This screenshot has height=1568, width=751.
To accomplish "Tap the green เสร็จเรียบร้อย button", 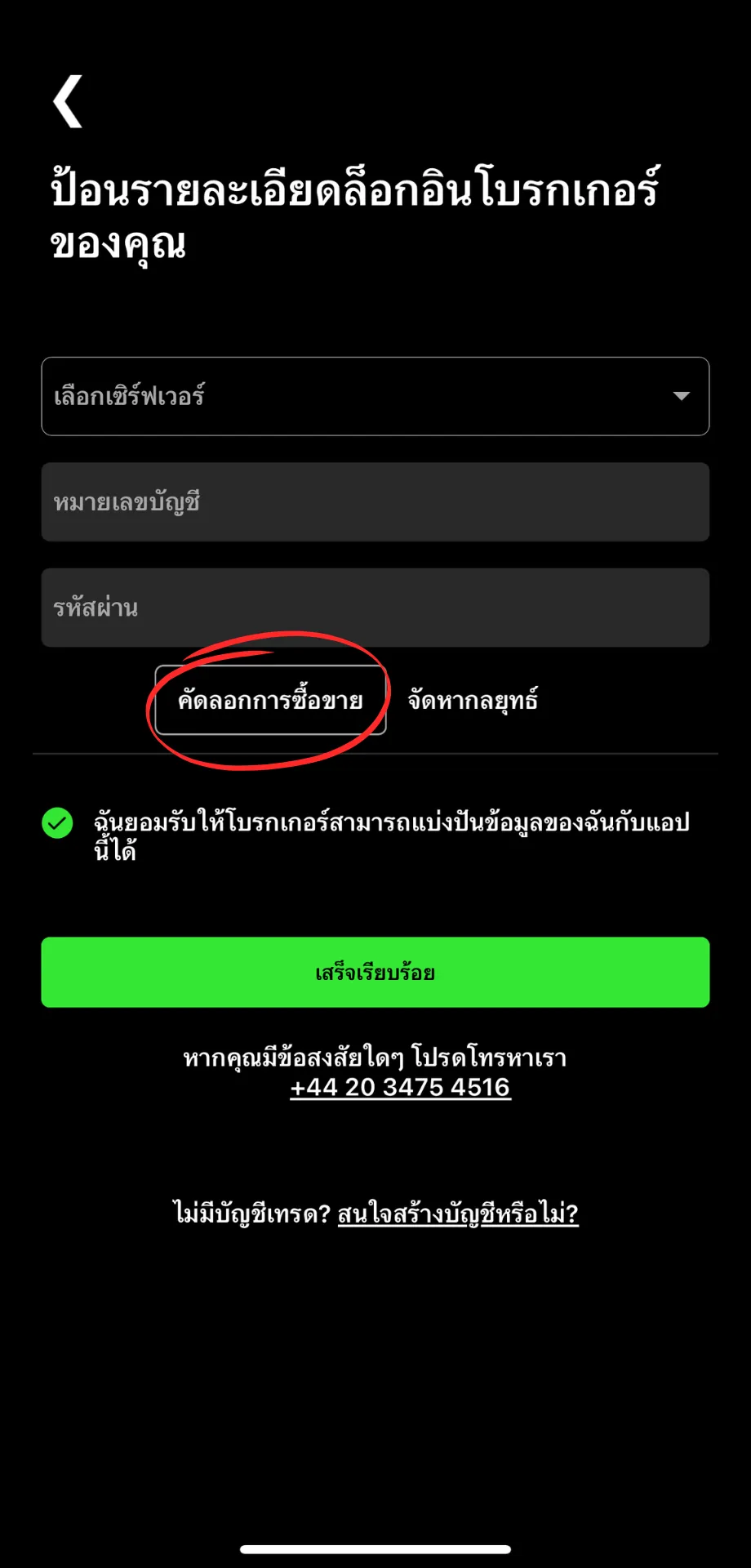I will (x=375, y=972).
